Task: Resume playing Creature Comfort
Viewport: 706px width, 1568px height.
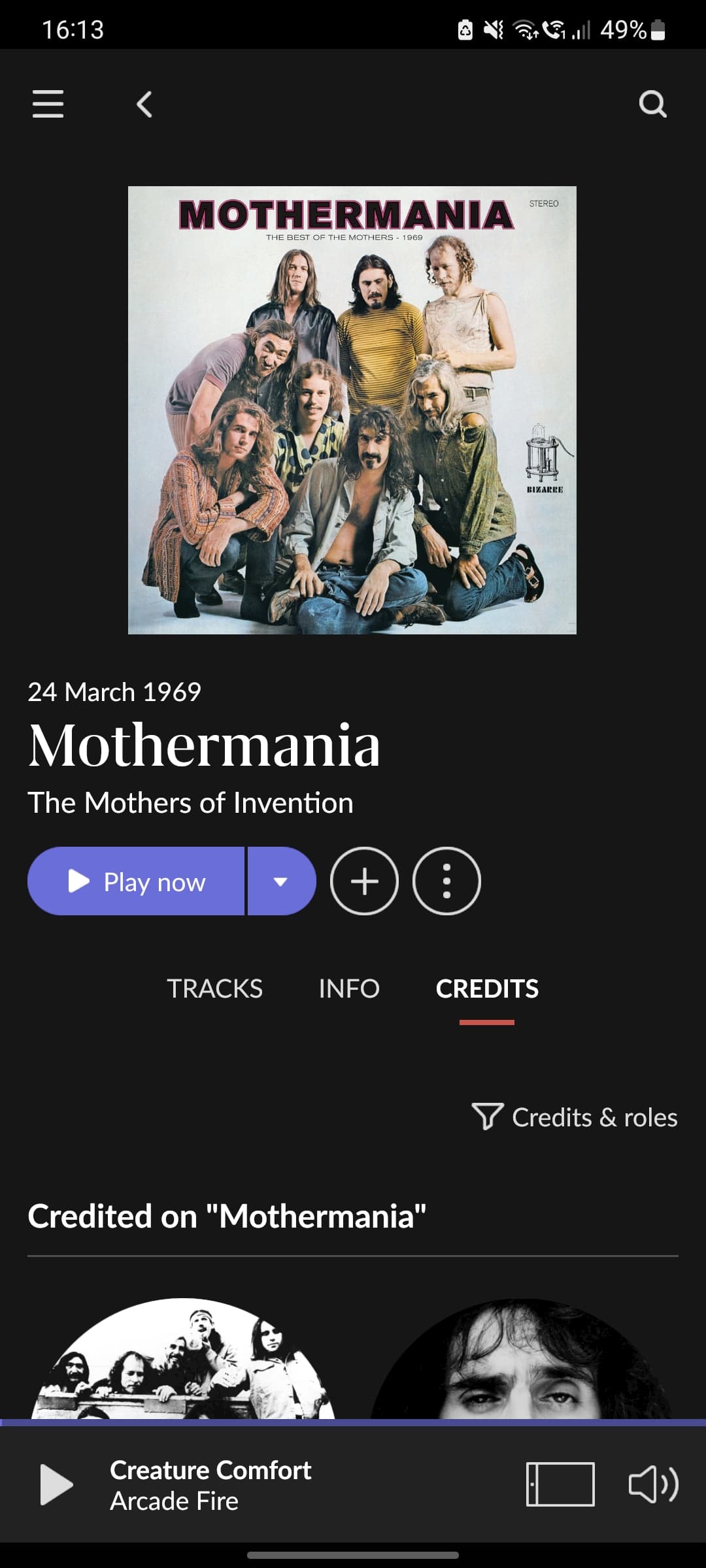Action: click(x=56, y=1484)
